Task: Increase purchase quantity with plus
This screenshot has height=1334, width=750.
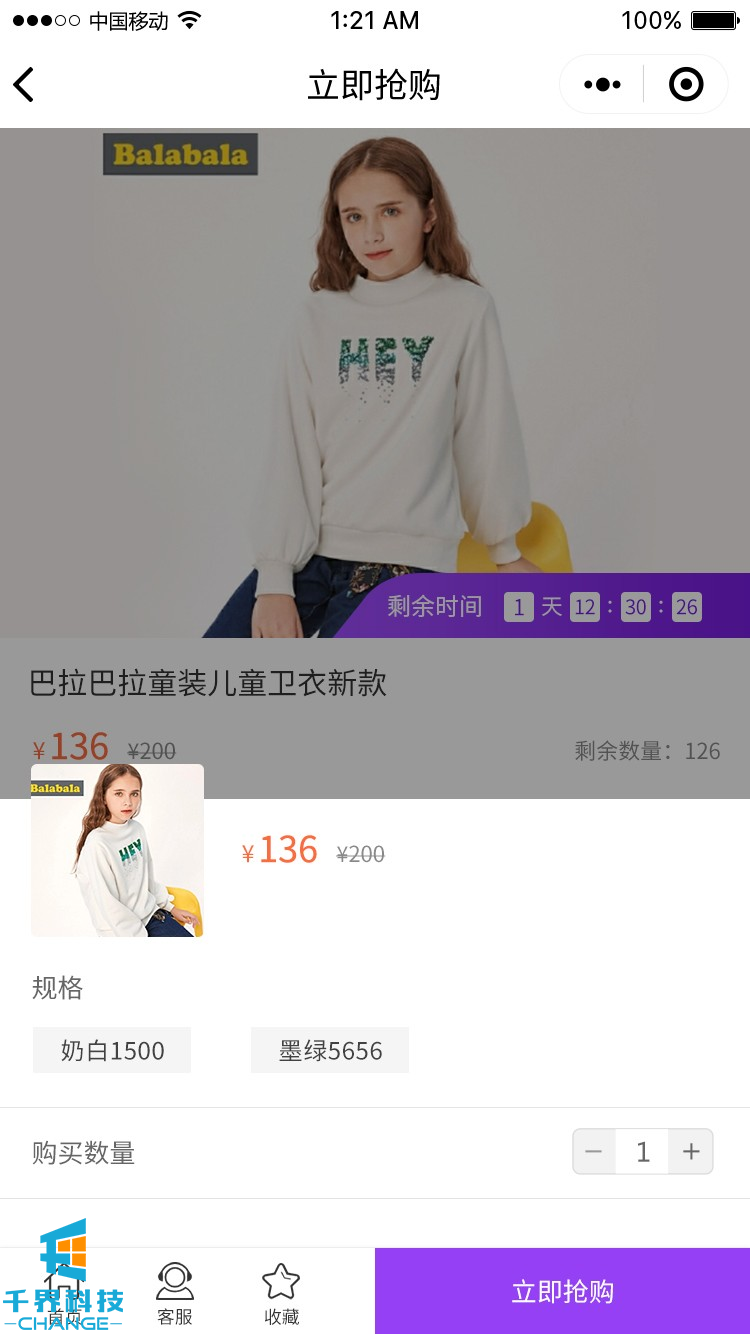Action: point(691,1152)
